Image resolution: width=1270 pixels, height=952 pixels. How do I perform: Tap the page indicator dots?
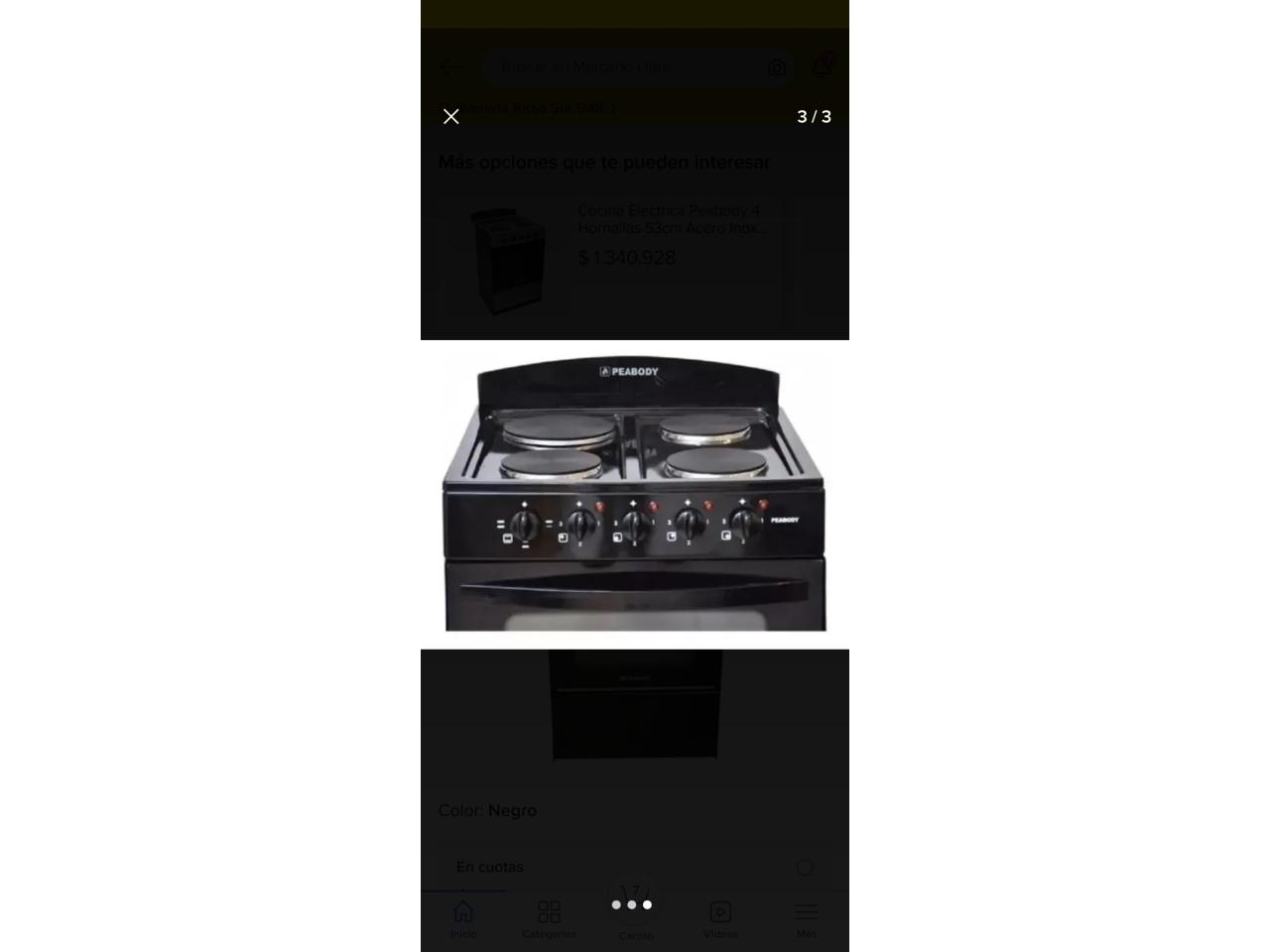coord(631,904)
